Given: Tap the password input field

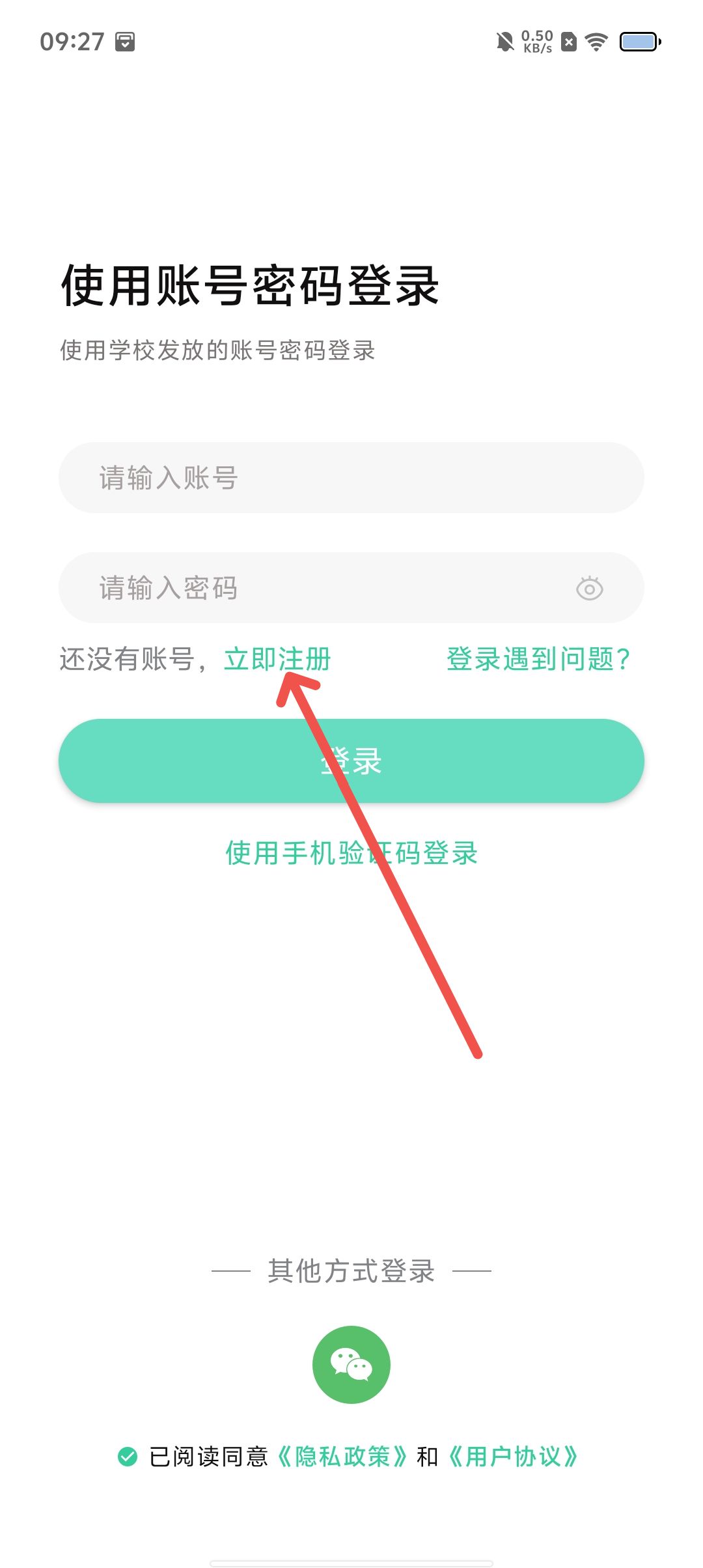Looking at the screenshot, I should point(312,588).
